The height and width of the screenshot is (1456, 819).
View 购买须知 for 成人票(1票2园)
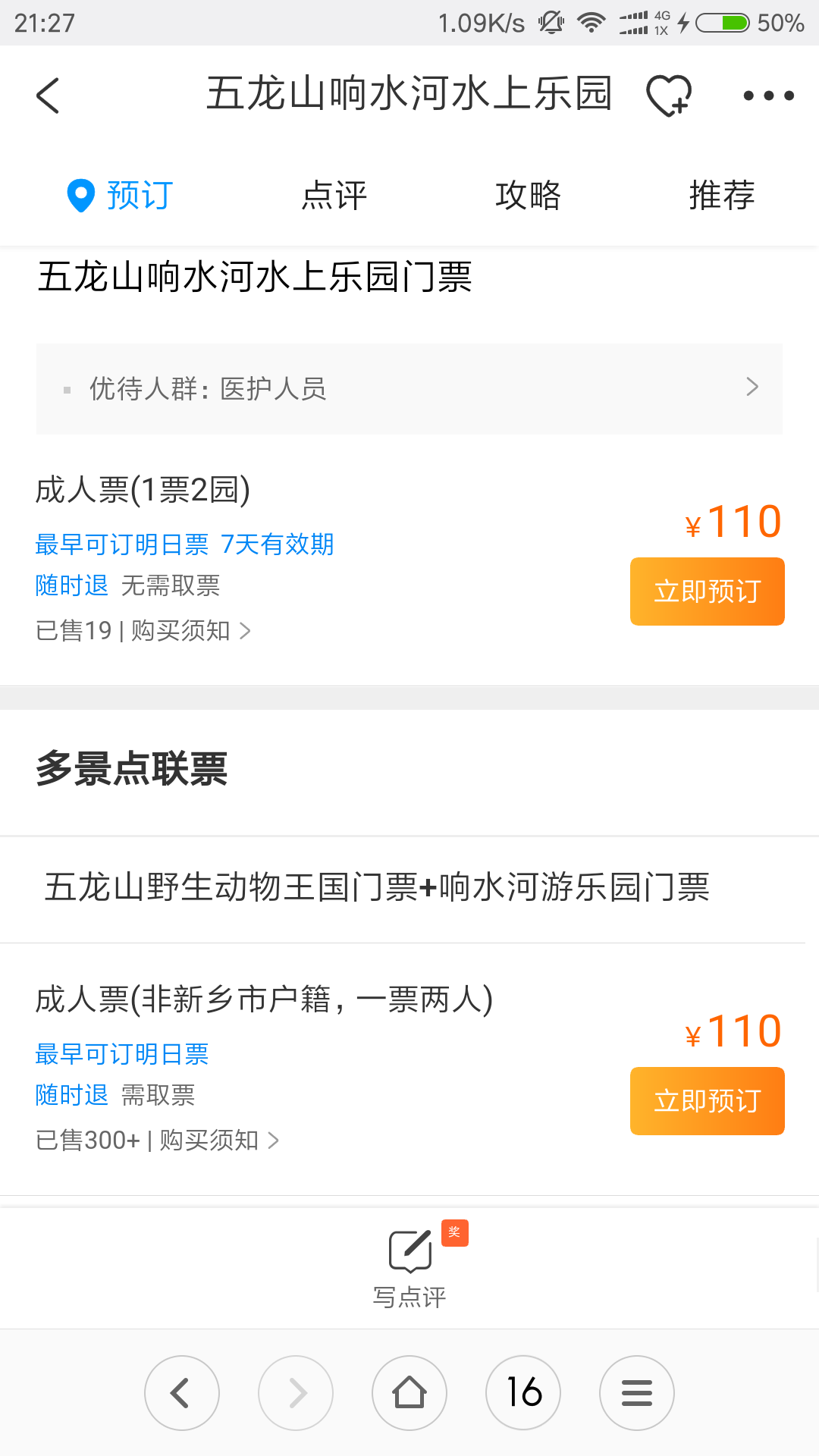click(190, 630)
